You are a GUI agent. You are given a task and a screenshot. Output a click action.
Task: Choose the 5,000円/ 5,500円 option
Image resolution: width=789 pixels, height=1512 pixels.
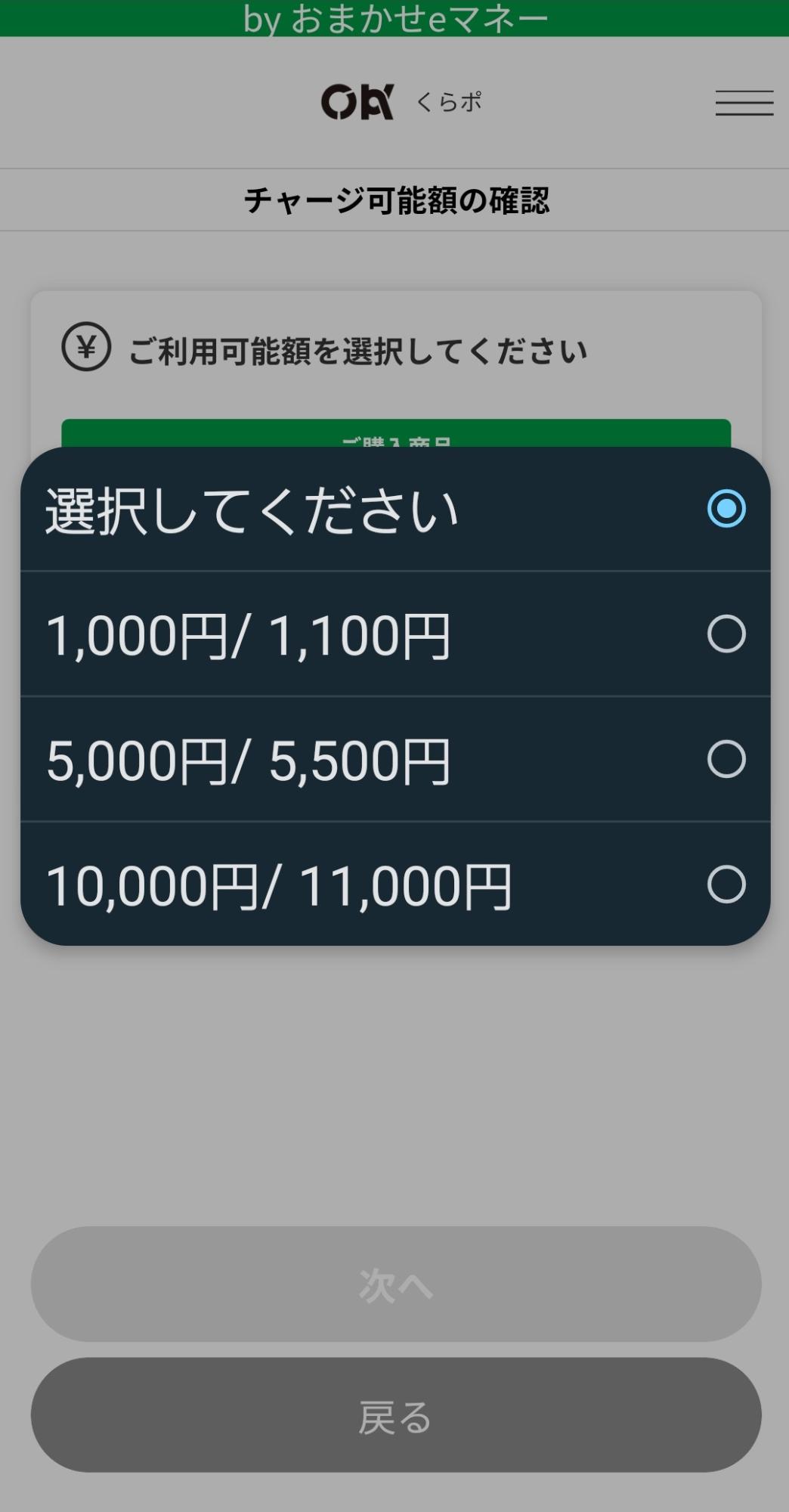[x=395, y=759]
